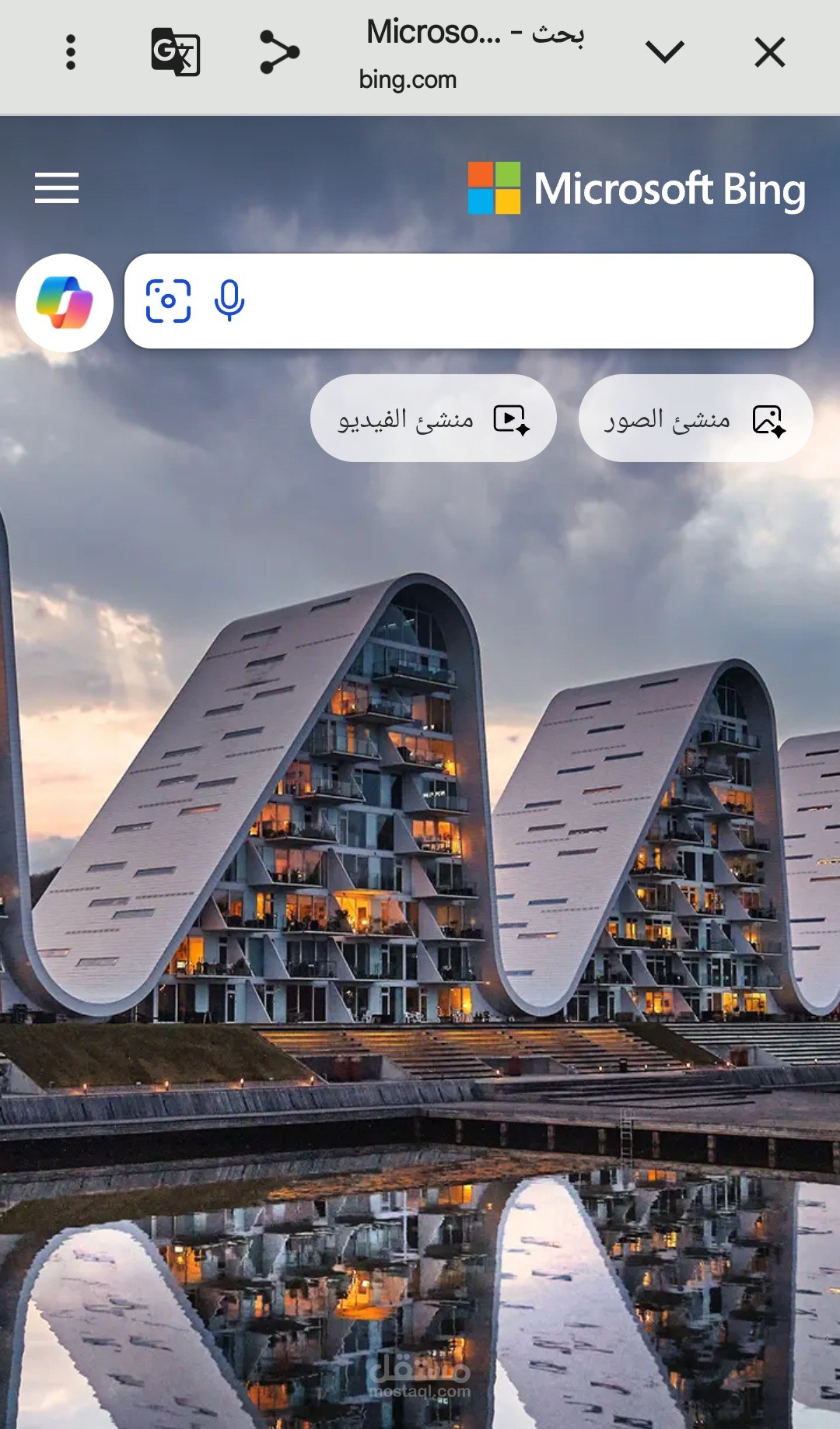
Task: Open منشئ الصور (Image Creator)
Action: 695,418
